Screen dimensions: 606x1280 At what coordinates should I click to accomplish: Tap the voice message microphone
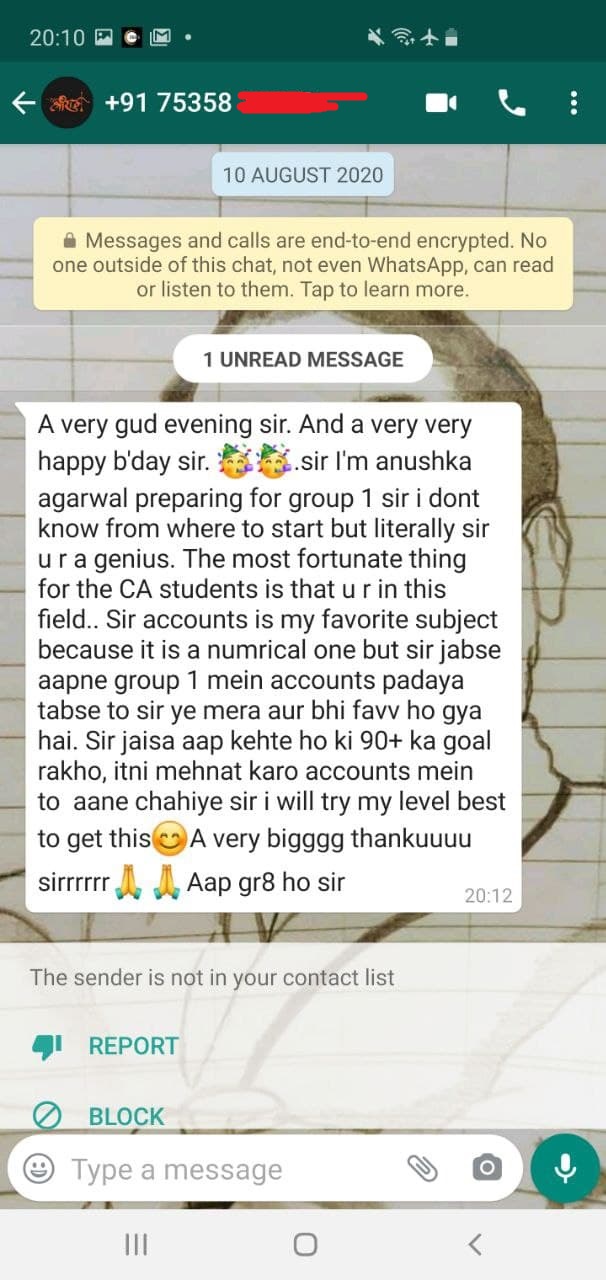click(x=565, y=1168)
